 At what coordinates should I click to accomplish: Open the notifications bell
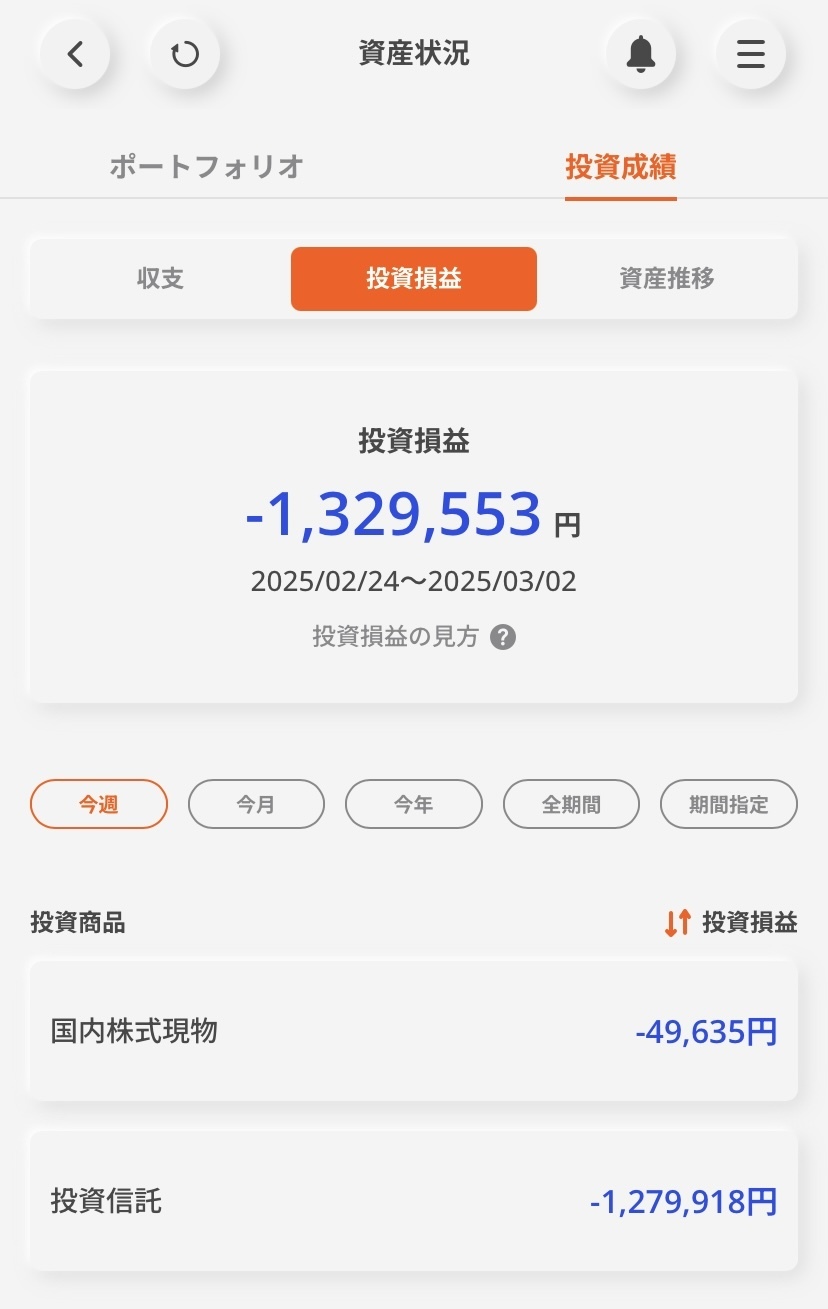tap(641, 53)
